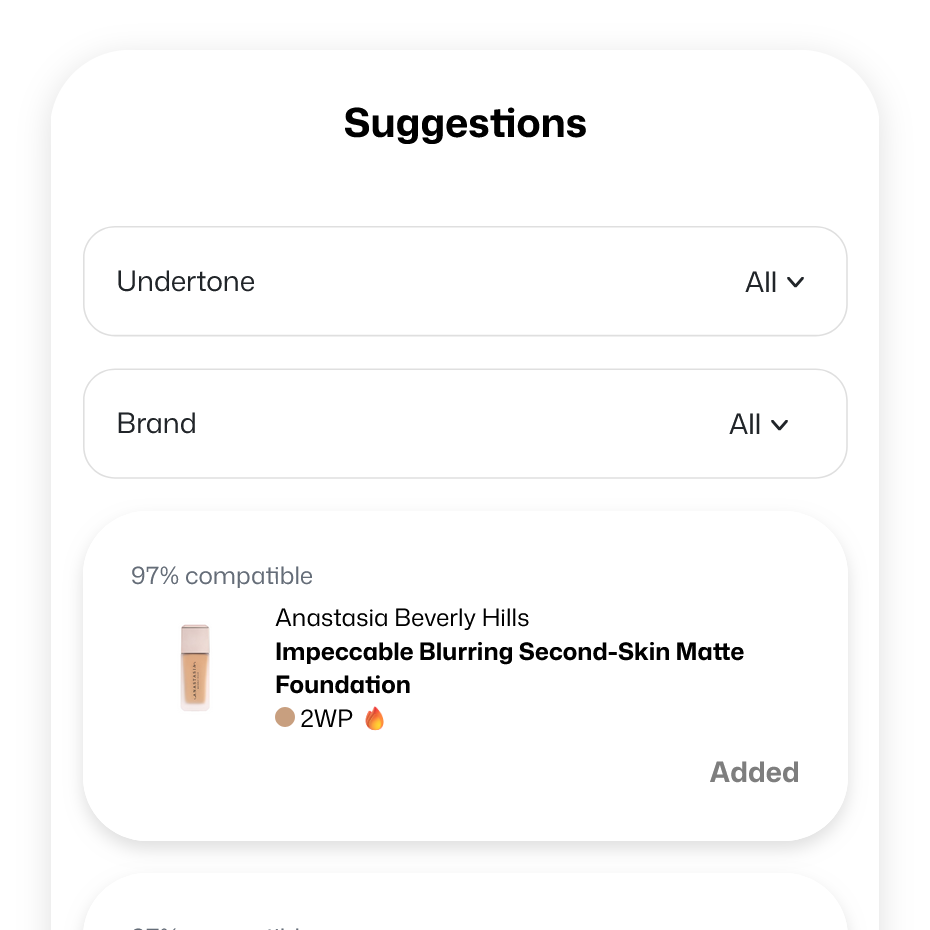Expand the Undertone filter dropdown
930x930 pixels.
pos(774,282)
